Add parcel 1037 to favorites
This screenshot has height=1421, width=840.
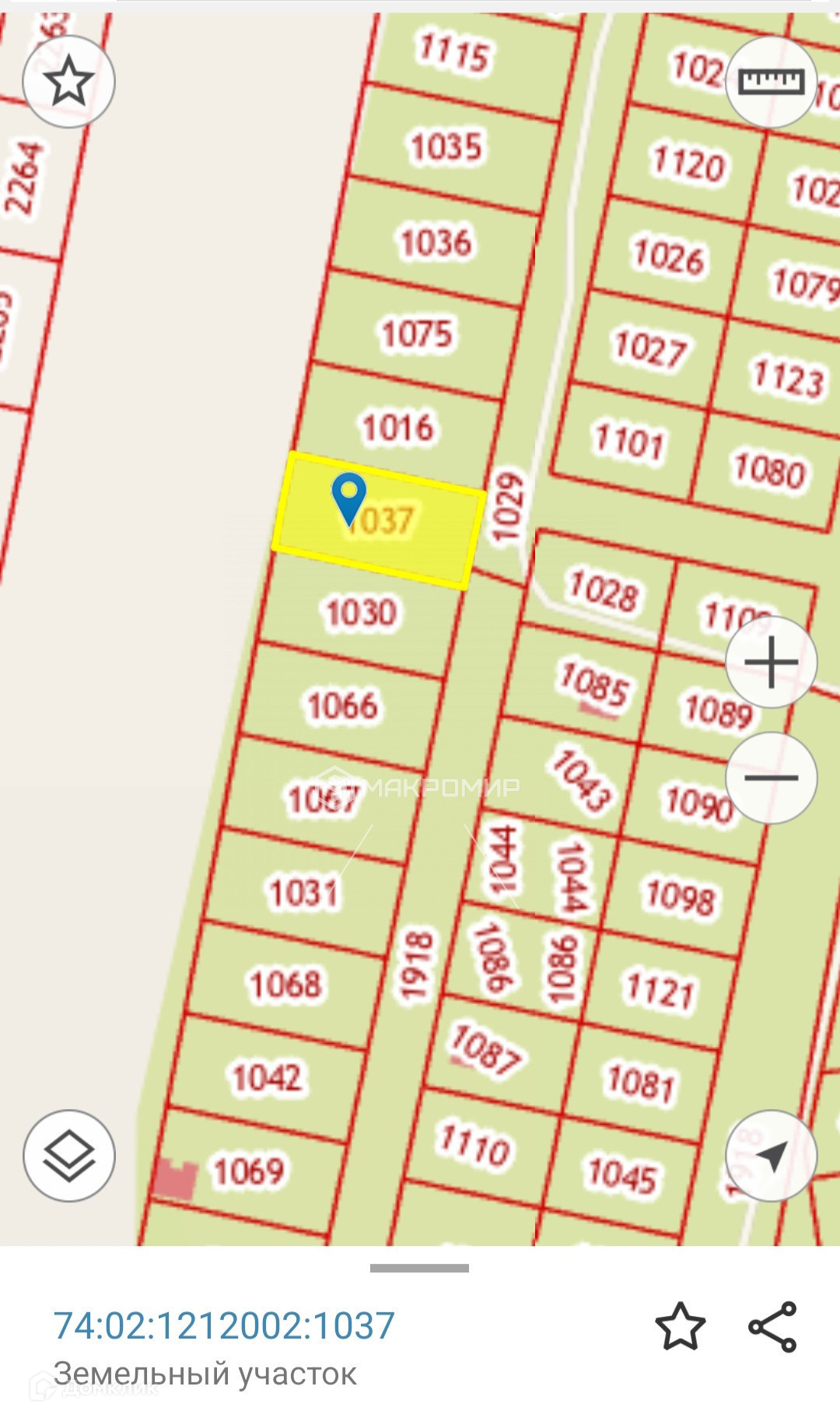pyautogui.click(x=680, y=1327)
